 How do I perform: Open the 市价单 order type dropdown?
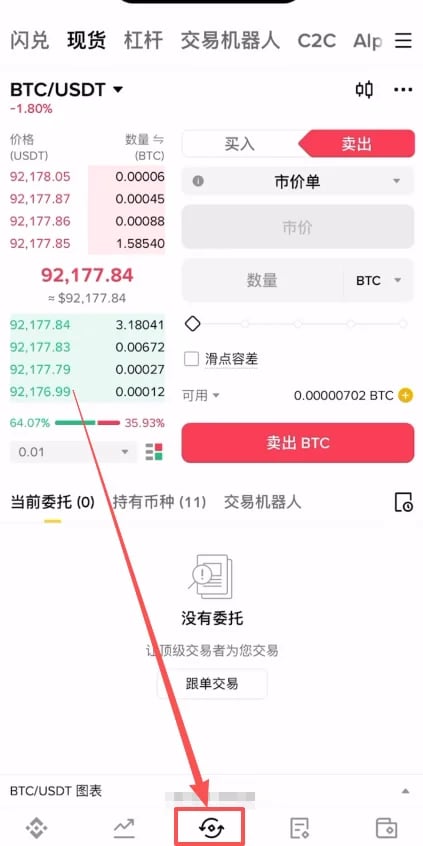pyautogui.click(x=298, y=182)
